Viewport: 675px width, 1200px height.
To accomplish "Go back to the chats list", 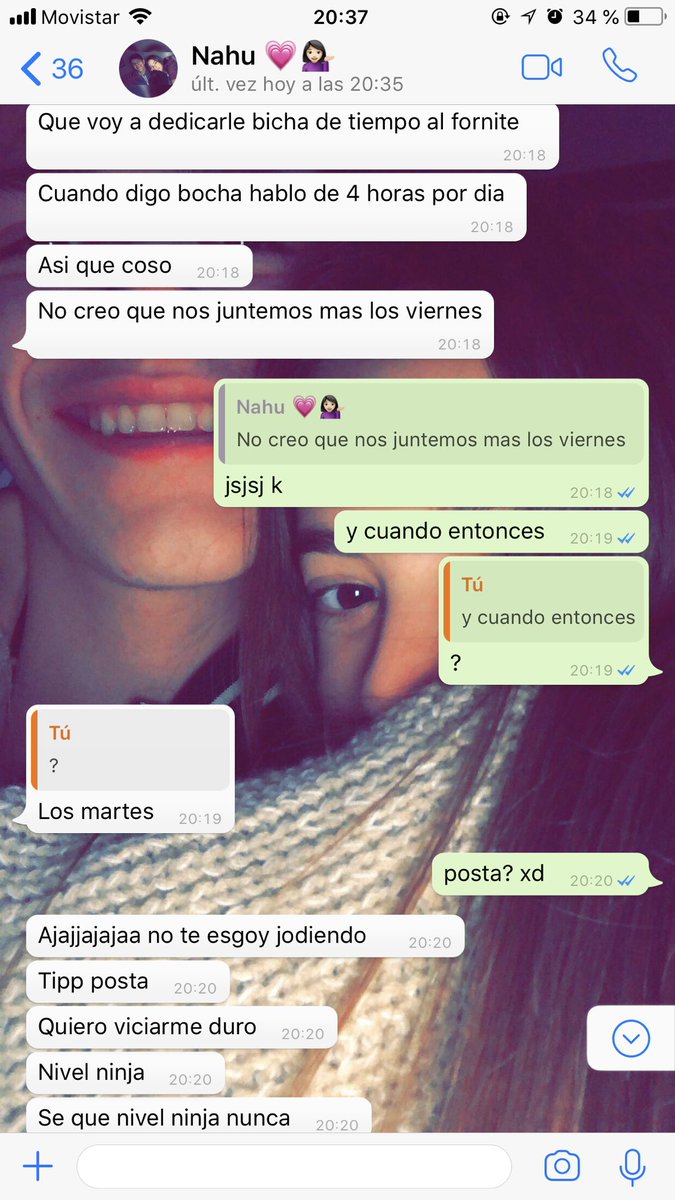I will point(50,68).
